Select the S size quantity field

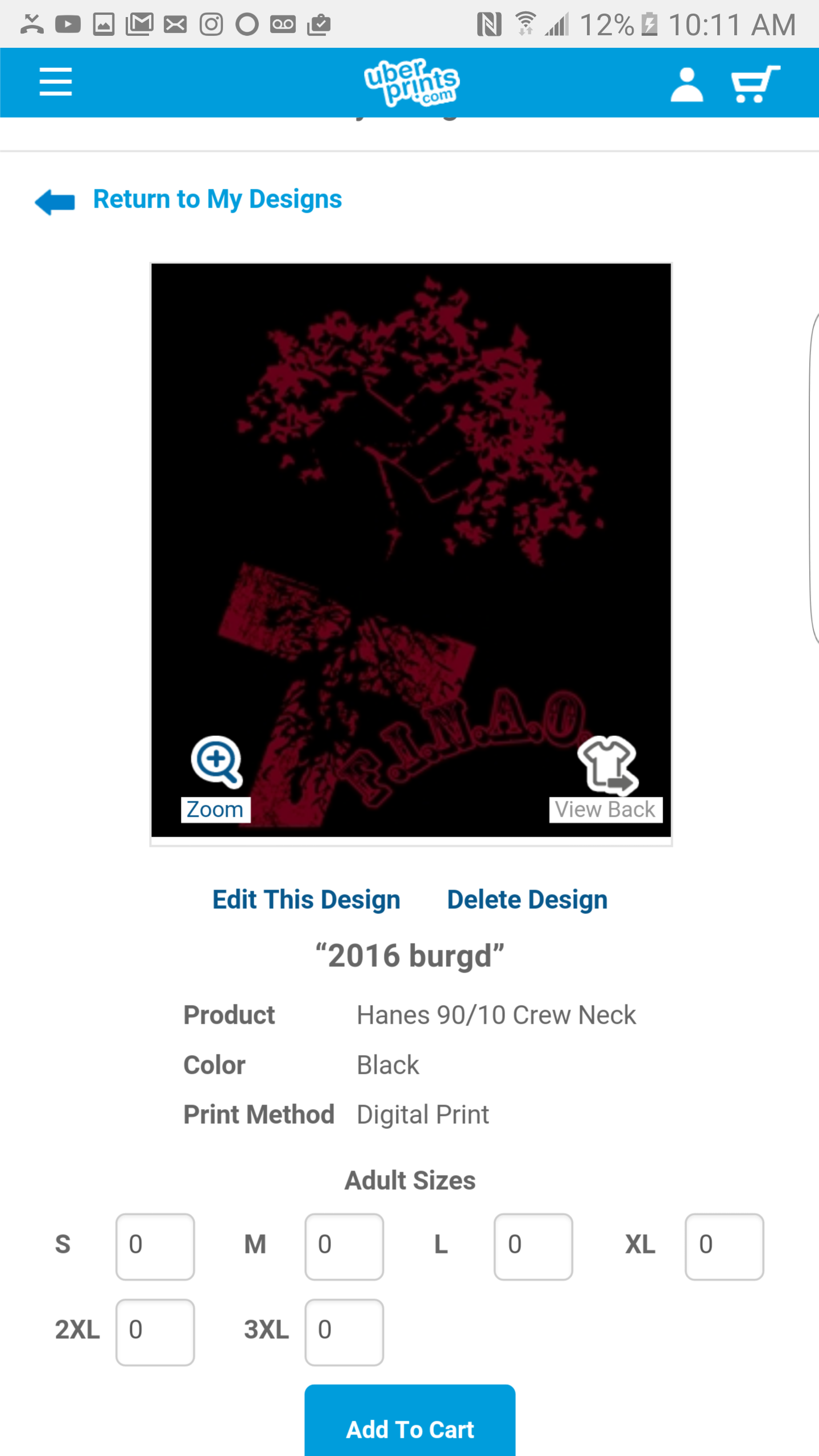[x=155, y=1246]
